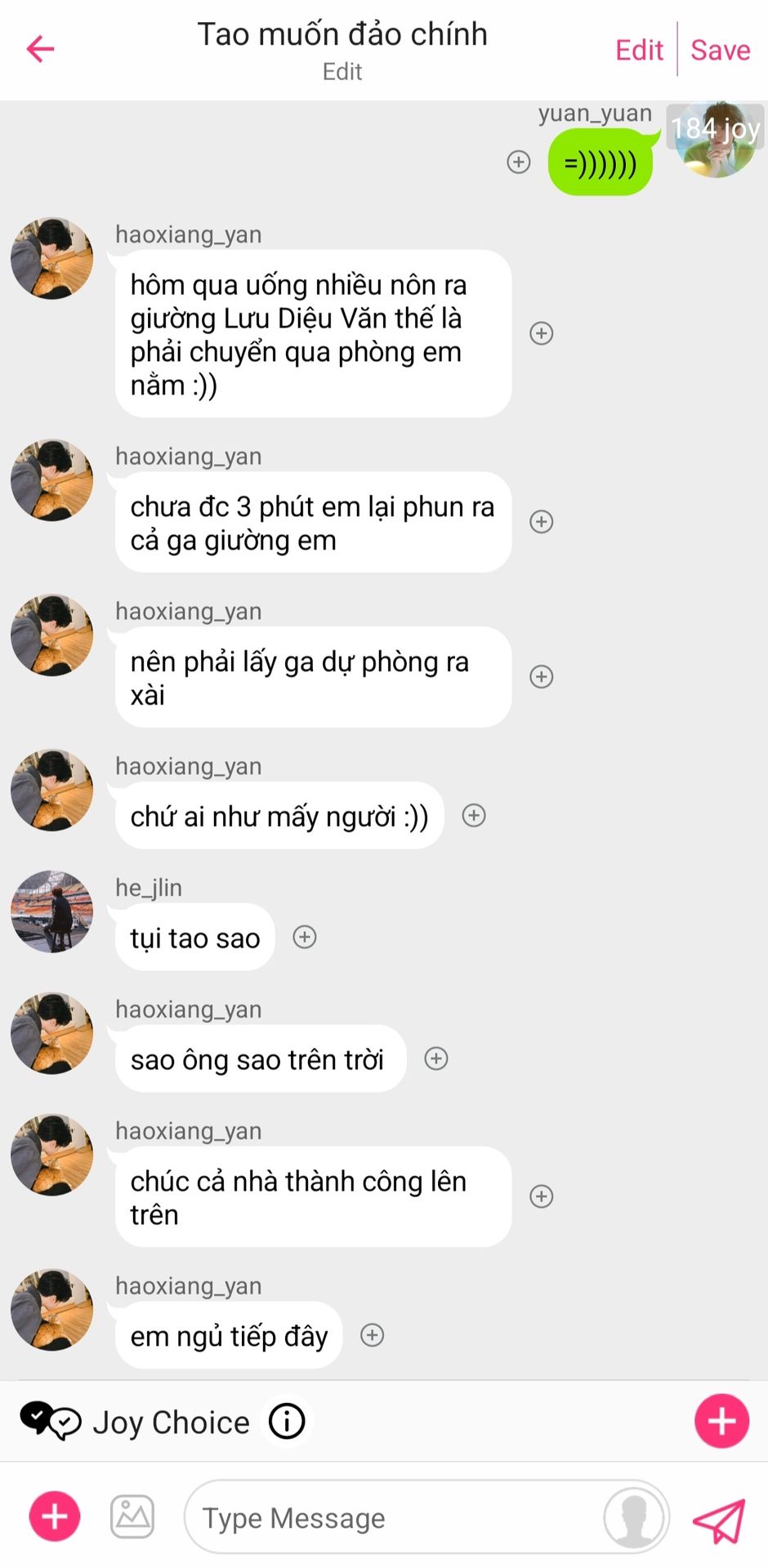Tap plus icon beside "chưa đc 3 phút" message
The width and height of the screenshot is (768, 1568).
tap(542, 522)
